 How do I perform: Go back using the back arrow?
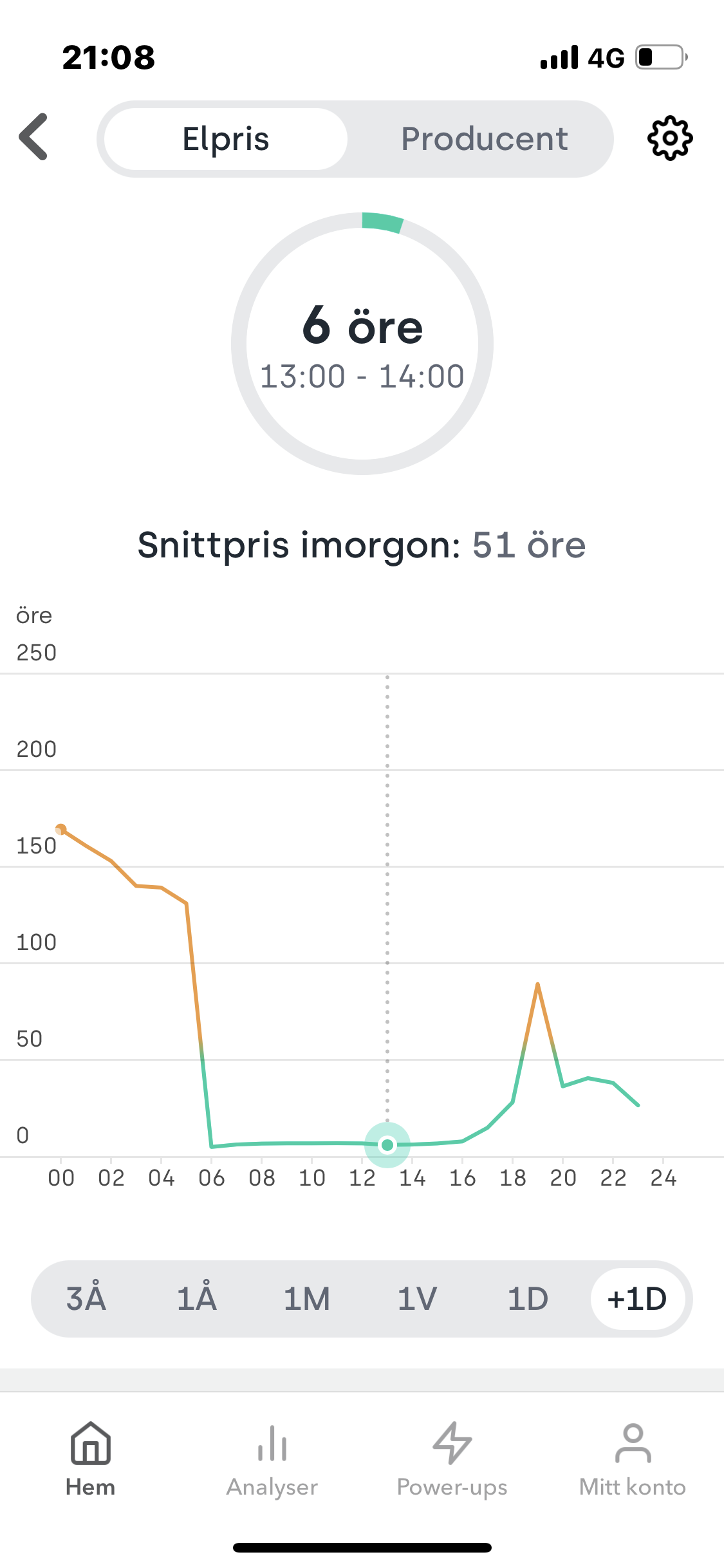click(x=33, y=136)
